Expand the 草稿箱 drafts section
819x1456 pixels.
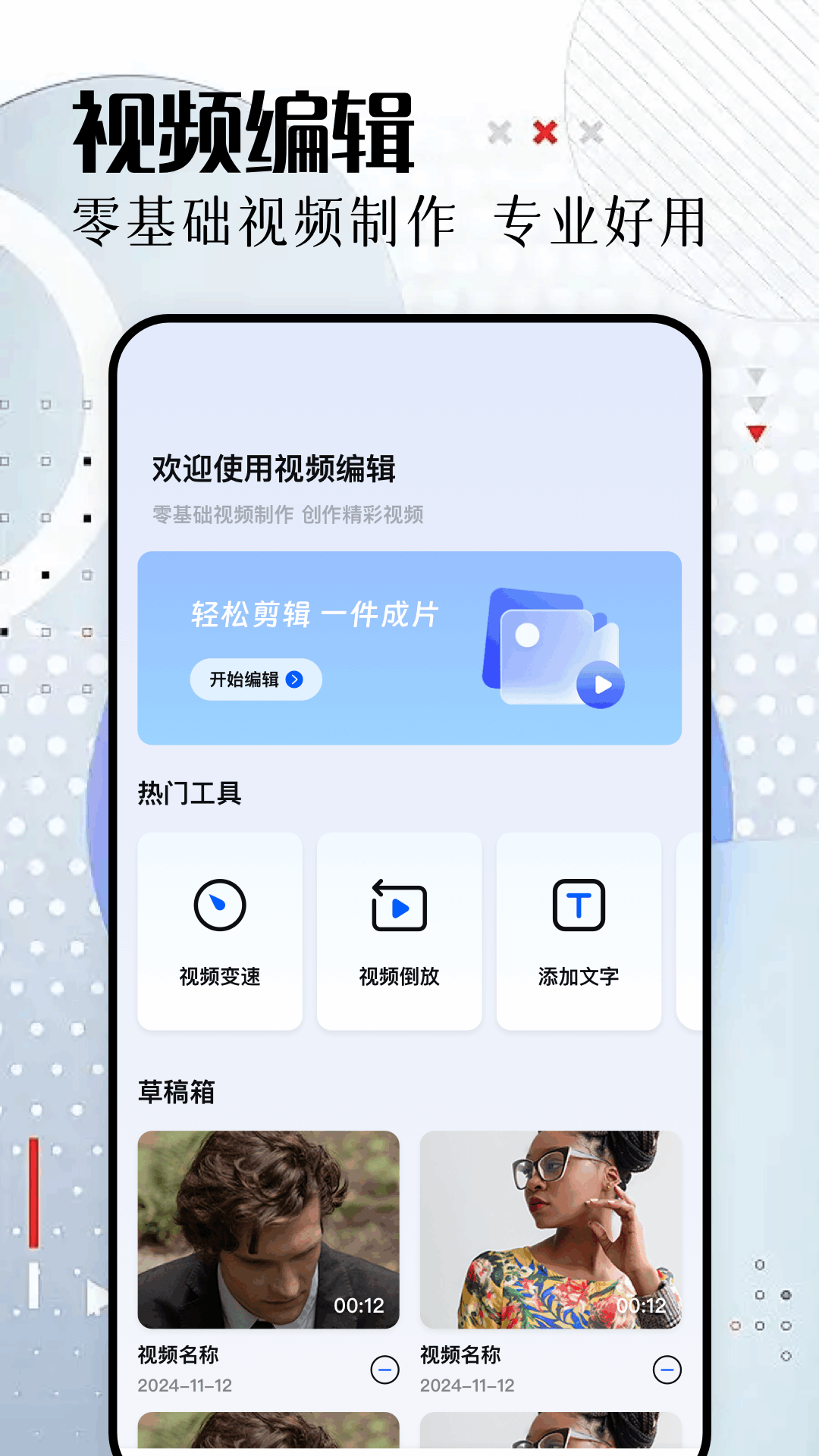[x=176, y=1093]
